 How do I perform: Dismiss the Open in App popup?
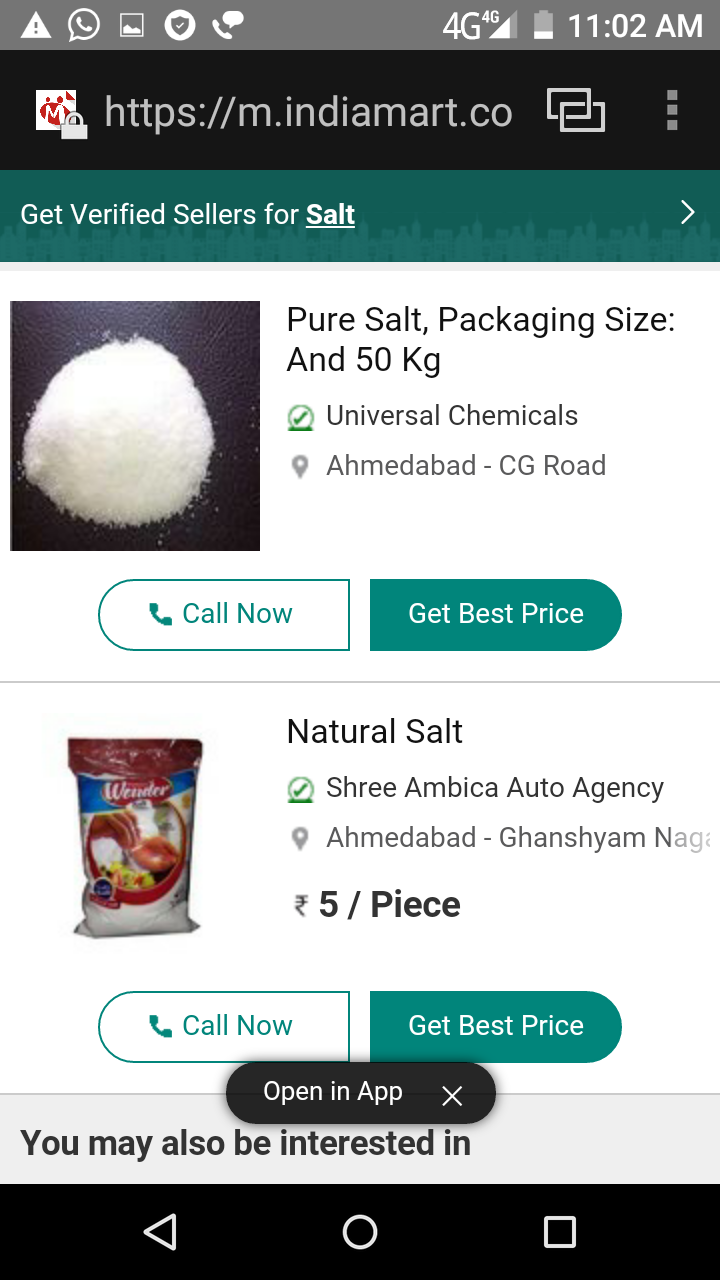[452, 1096]
